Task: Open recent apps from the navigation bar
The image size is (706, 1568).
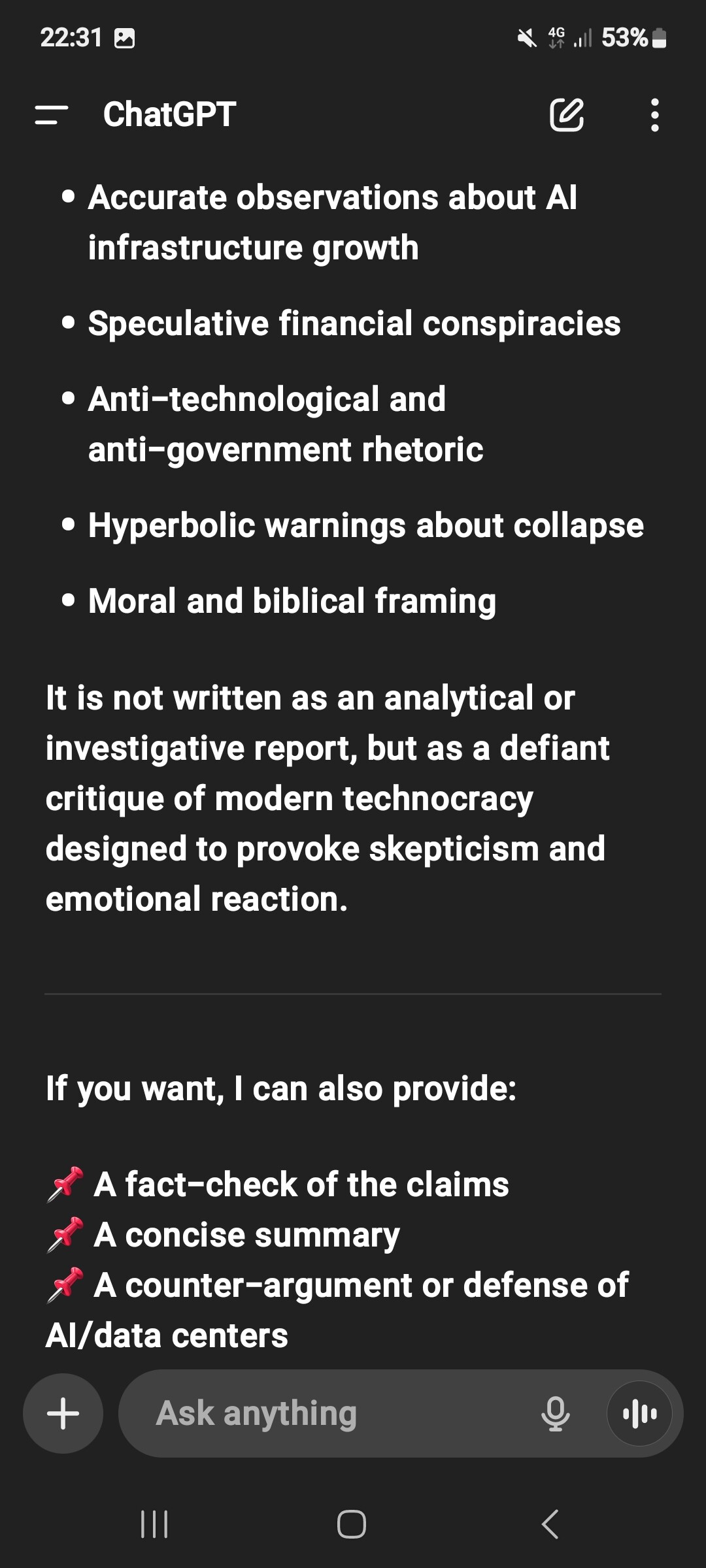Action: [155, 1524]
